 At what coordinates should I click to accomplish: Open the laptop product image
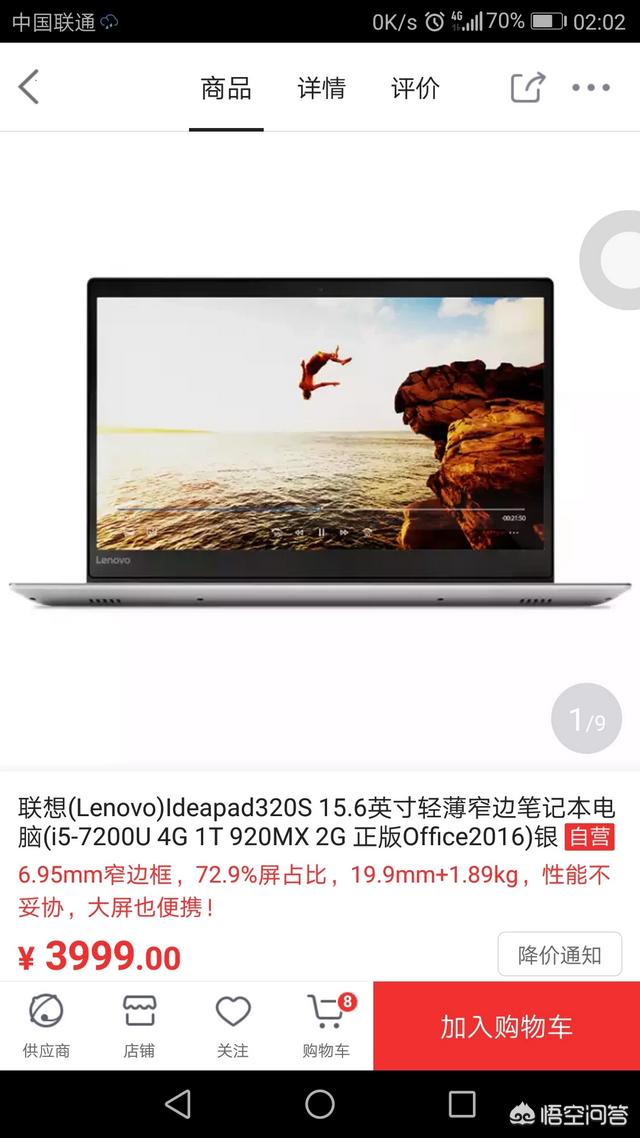[320, 440]
